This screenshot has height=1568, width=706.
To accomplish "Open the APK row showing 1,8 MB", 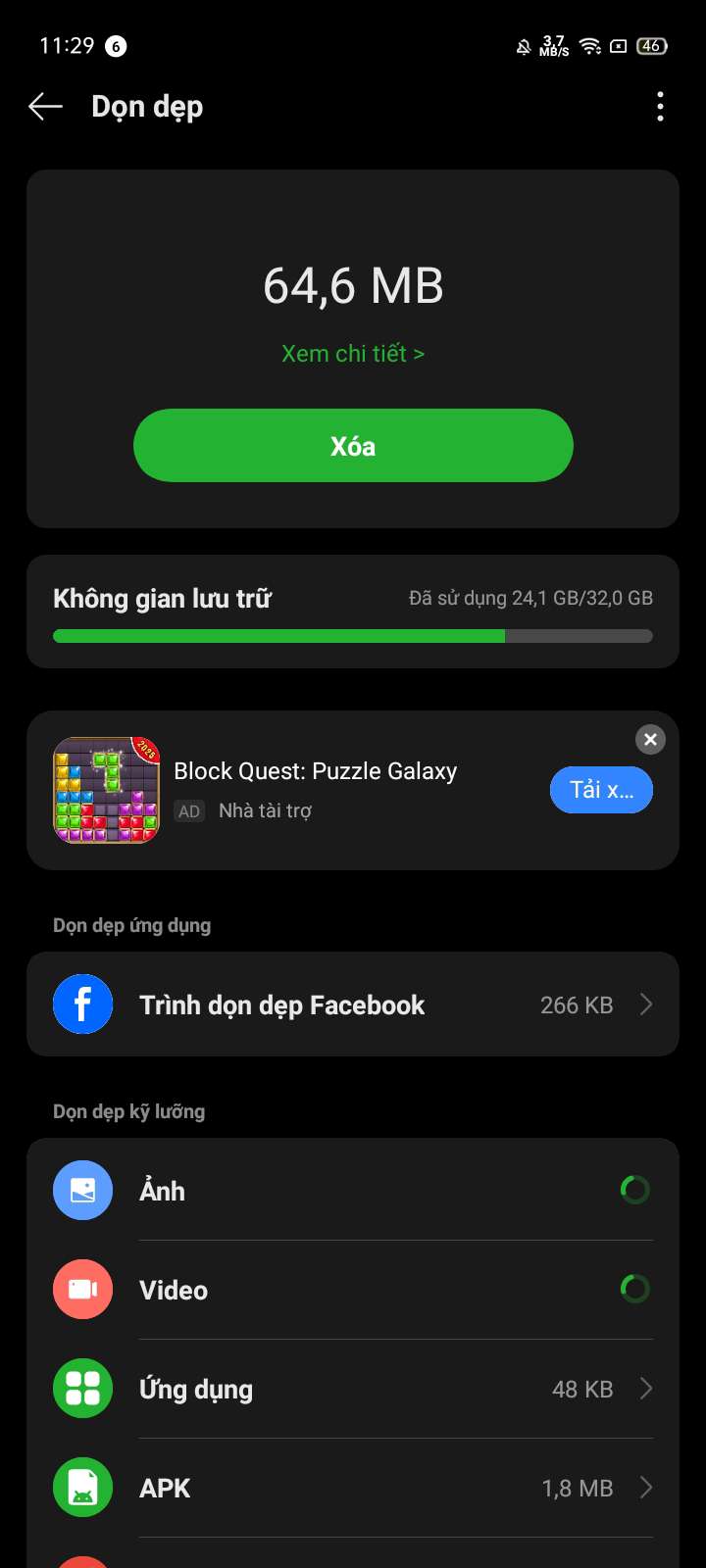I will click(353, 1488).
